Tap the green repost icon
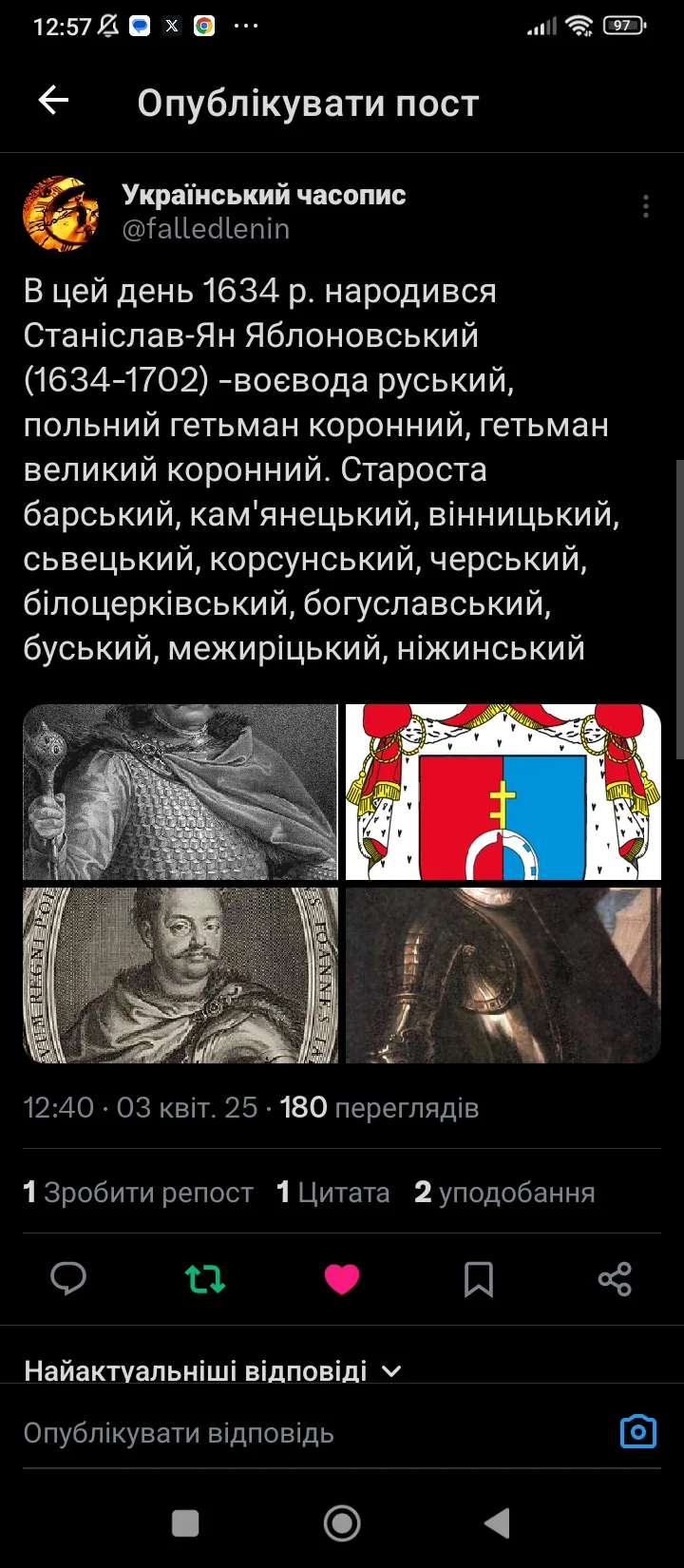Viewport: 684px width, 1568px height. coord(205,1279)
